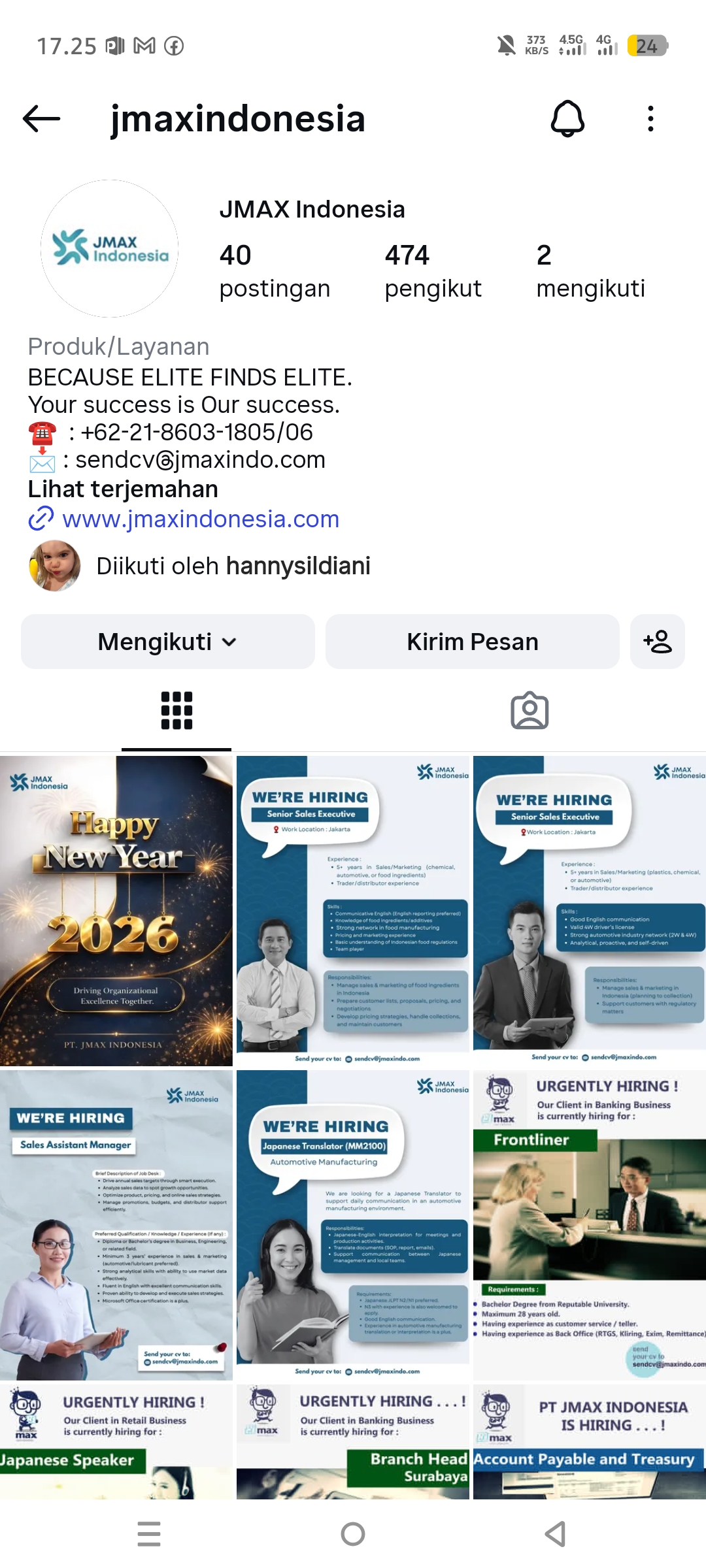The image size is (706, 1568).
Task: Expand the Mengikuti dropdown button
Action: coord(167,642)
